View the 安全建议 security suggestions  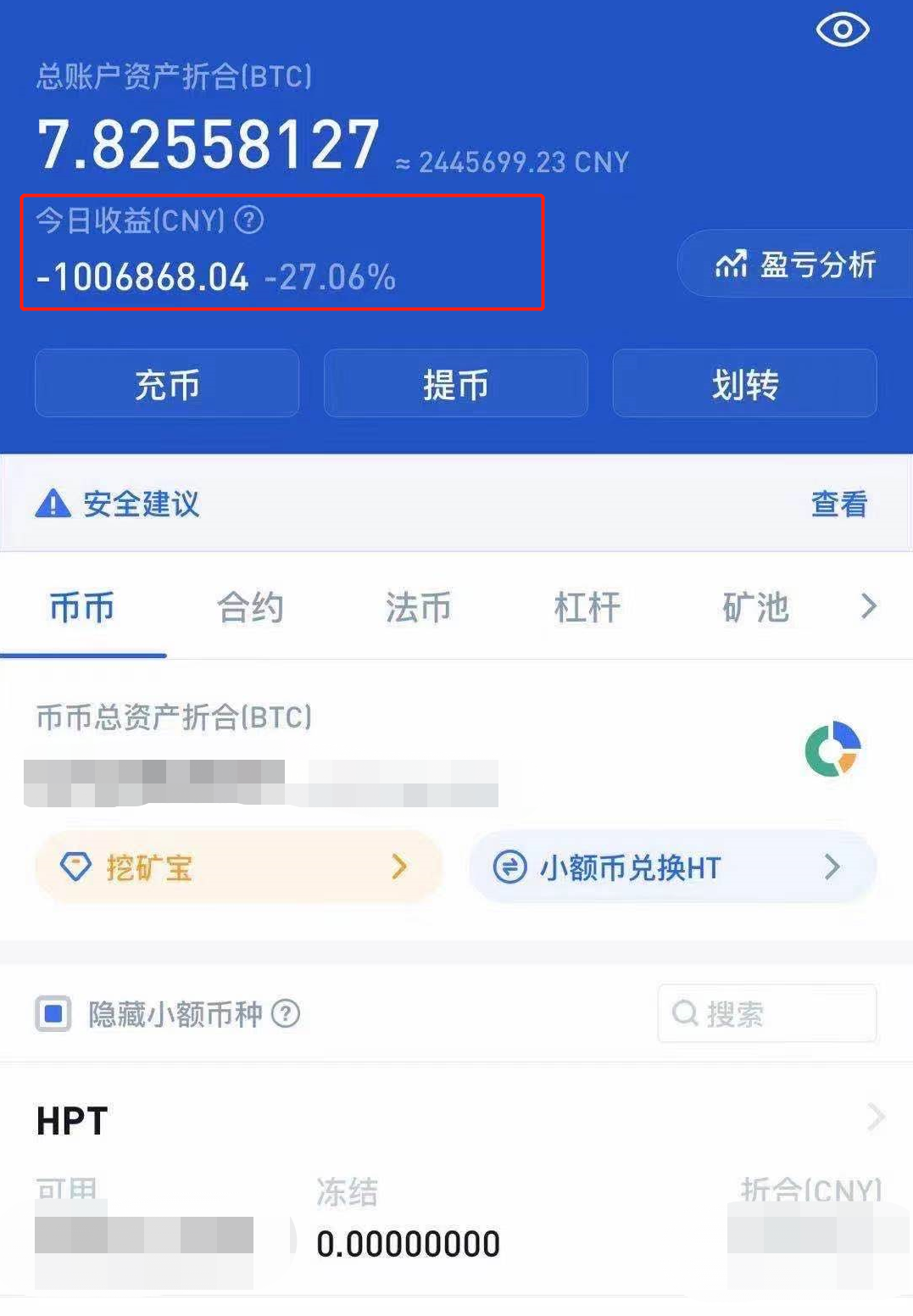pos(839,505)
